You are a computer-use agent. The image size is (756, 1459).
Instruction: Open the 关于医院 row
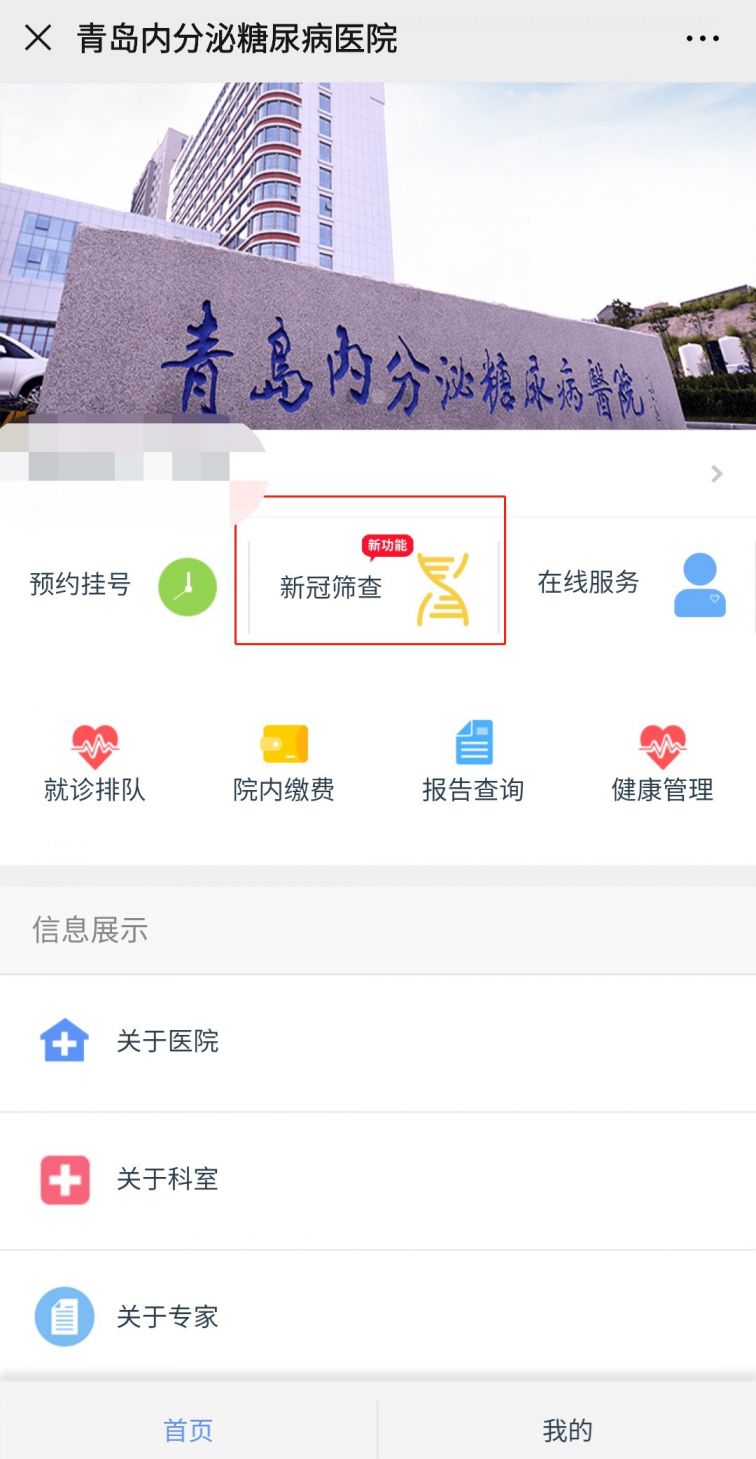[378, 1042]
